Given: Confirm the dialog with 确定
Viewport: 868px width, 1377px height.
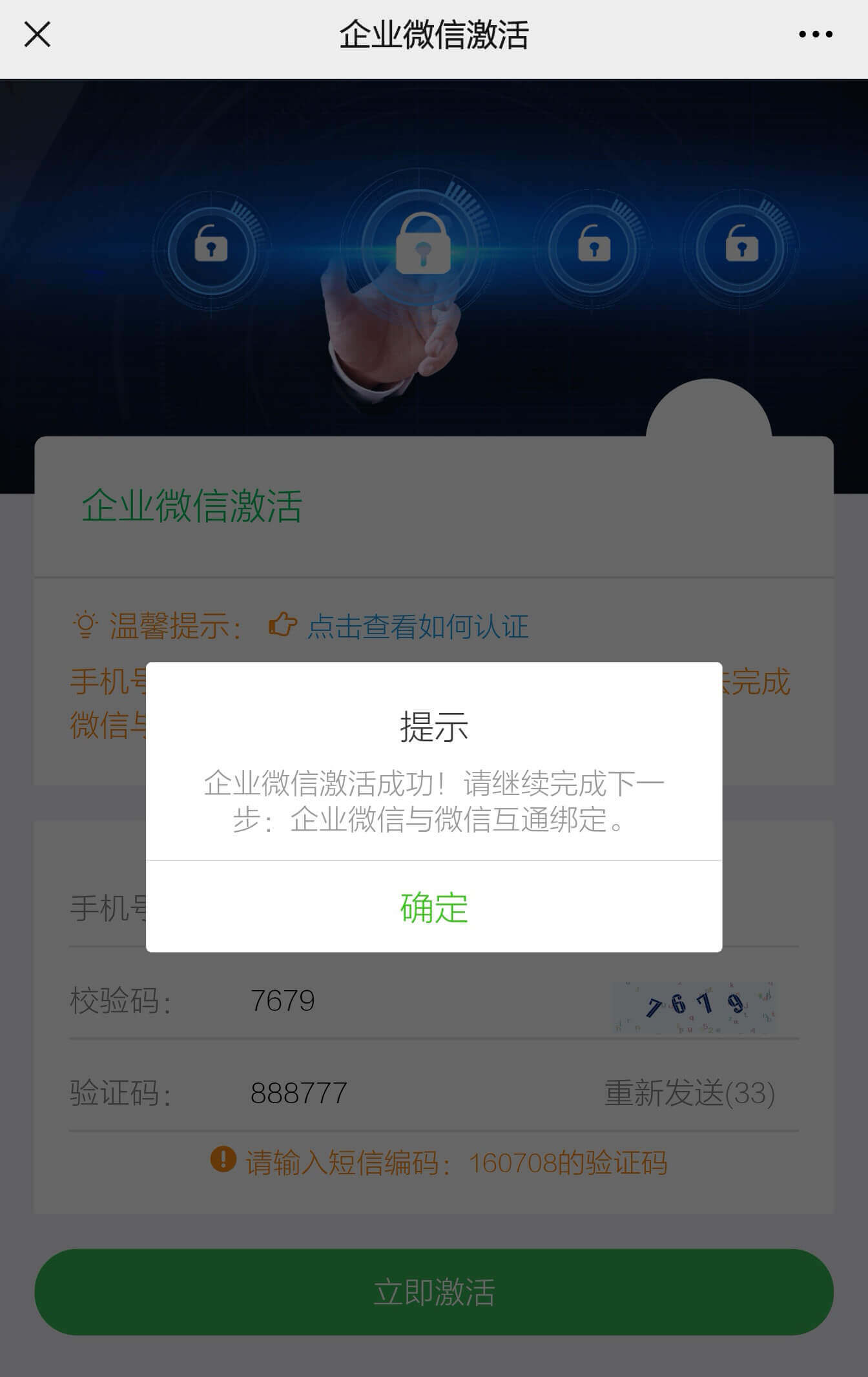Looking at the screenshot, I should pyautogui.click(x=434, y=907).
